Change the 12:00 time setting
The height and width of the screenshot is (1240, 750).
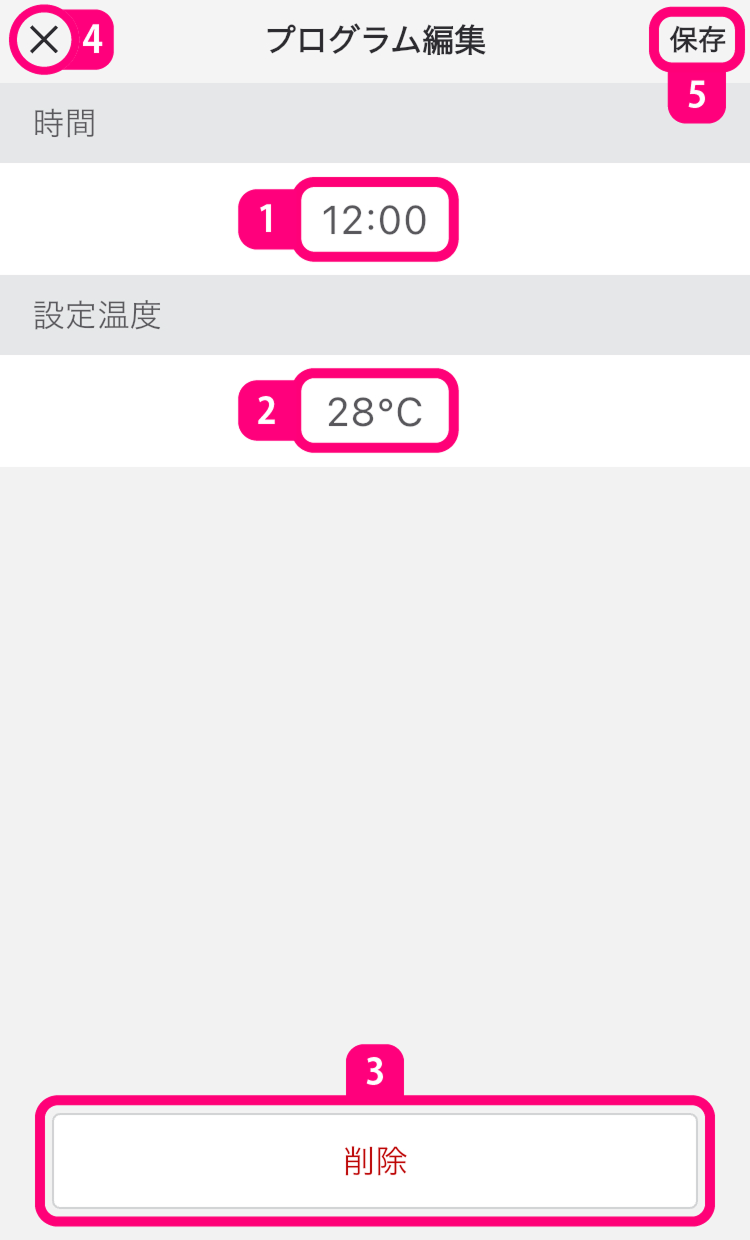click(x=375, y=219)
